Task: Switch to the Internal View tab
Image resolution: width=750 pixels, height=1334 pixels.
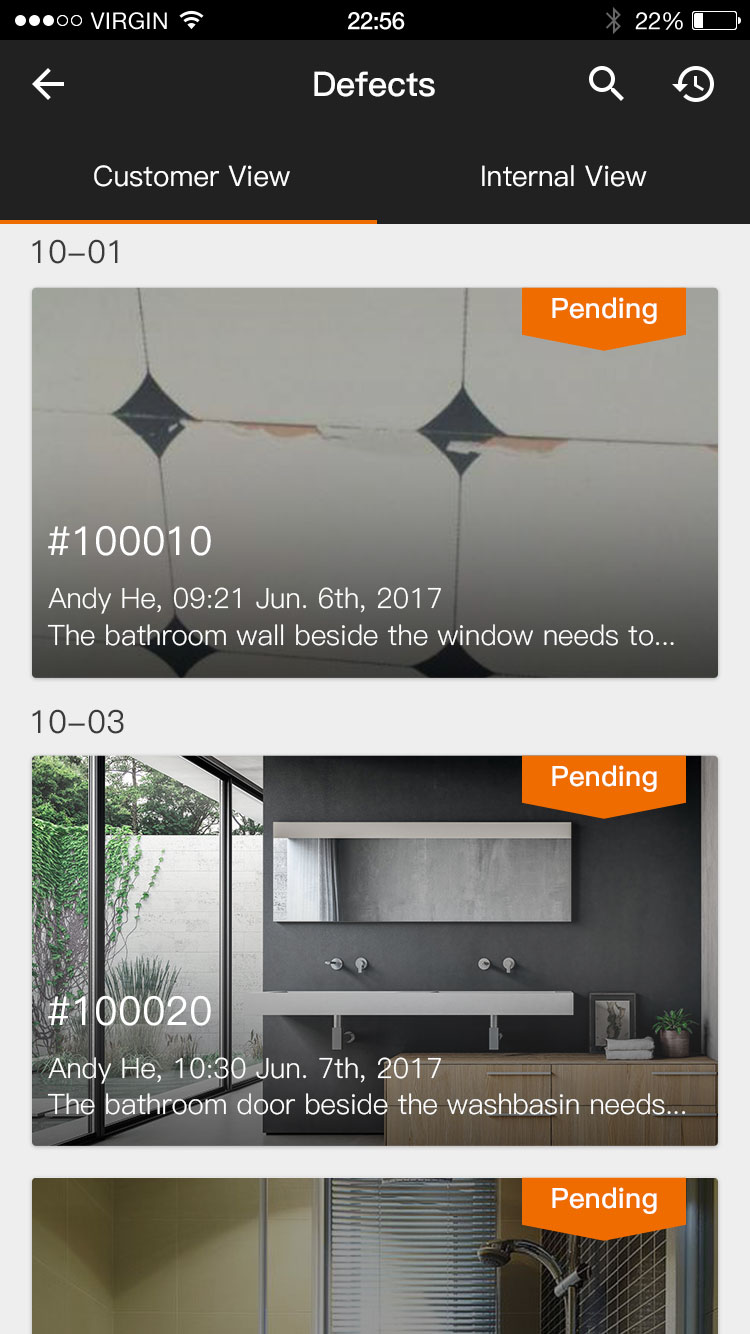Action: (563, 177)
